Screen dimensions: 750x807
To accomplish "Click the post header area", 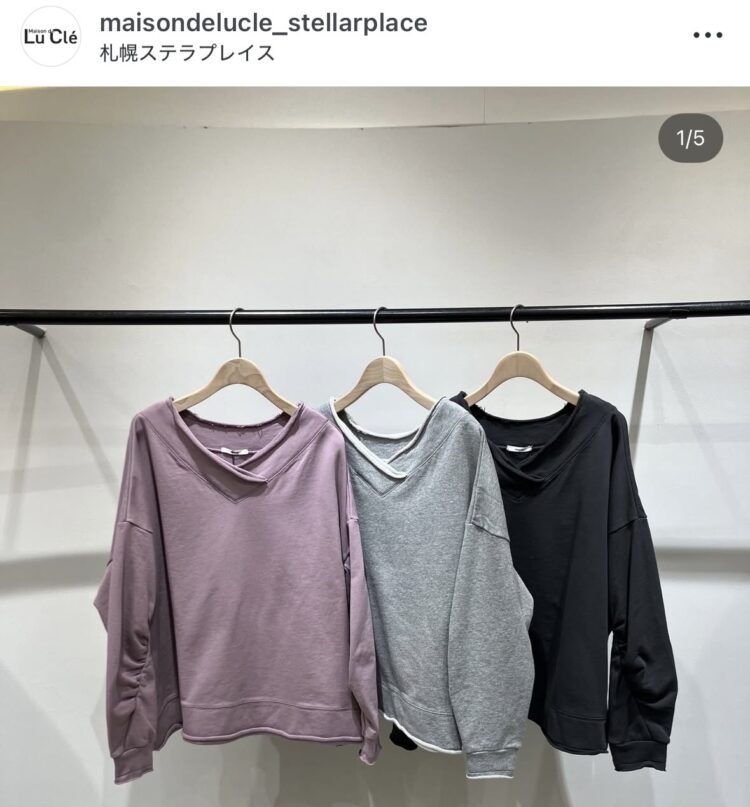I will pos(375,40).
